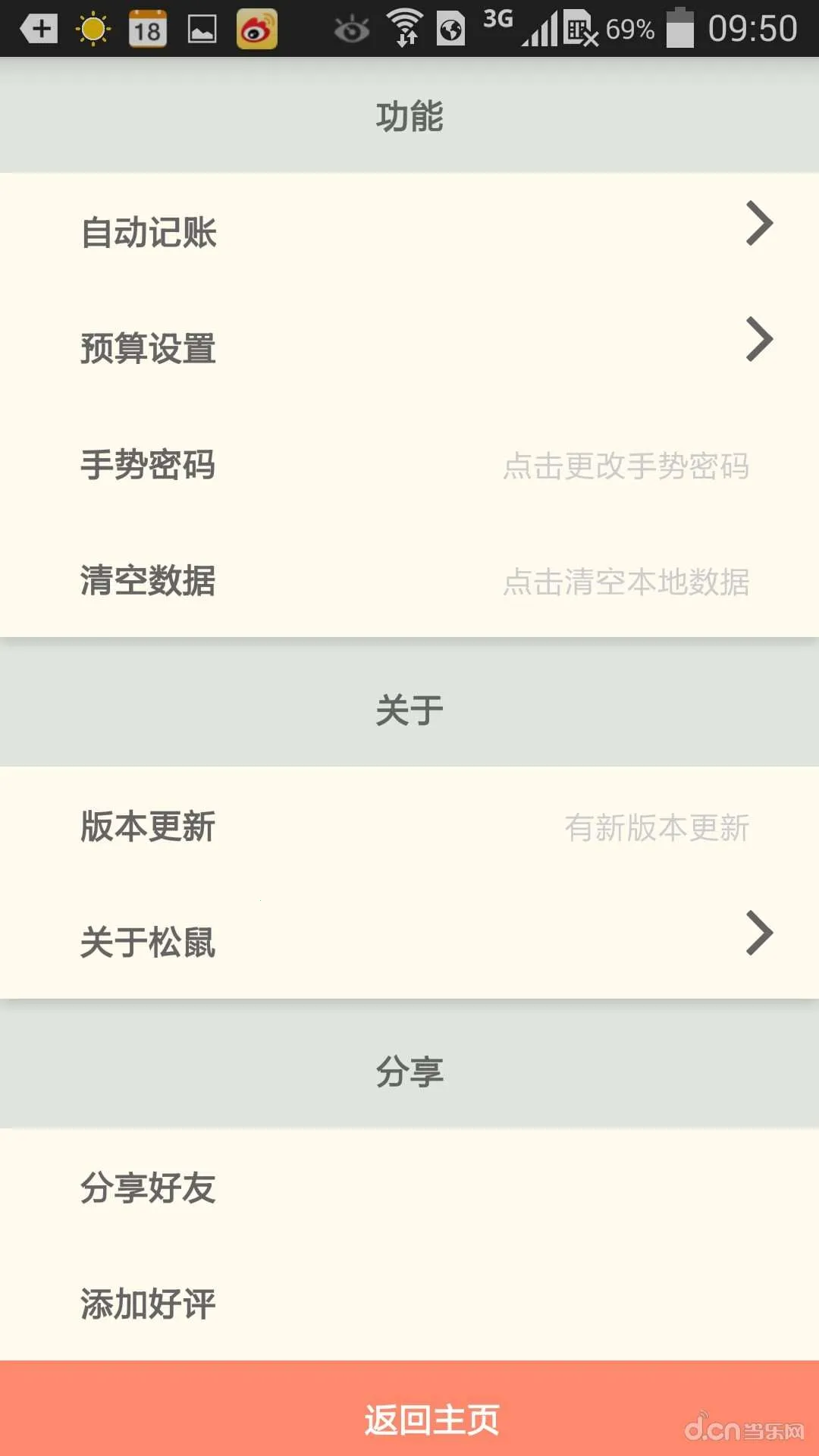Screen dimensions: 819x1456
Task: Check 版本更新 for new version
Action: pyautogui.click(x=409, y=827)
